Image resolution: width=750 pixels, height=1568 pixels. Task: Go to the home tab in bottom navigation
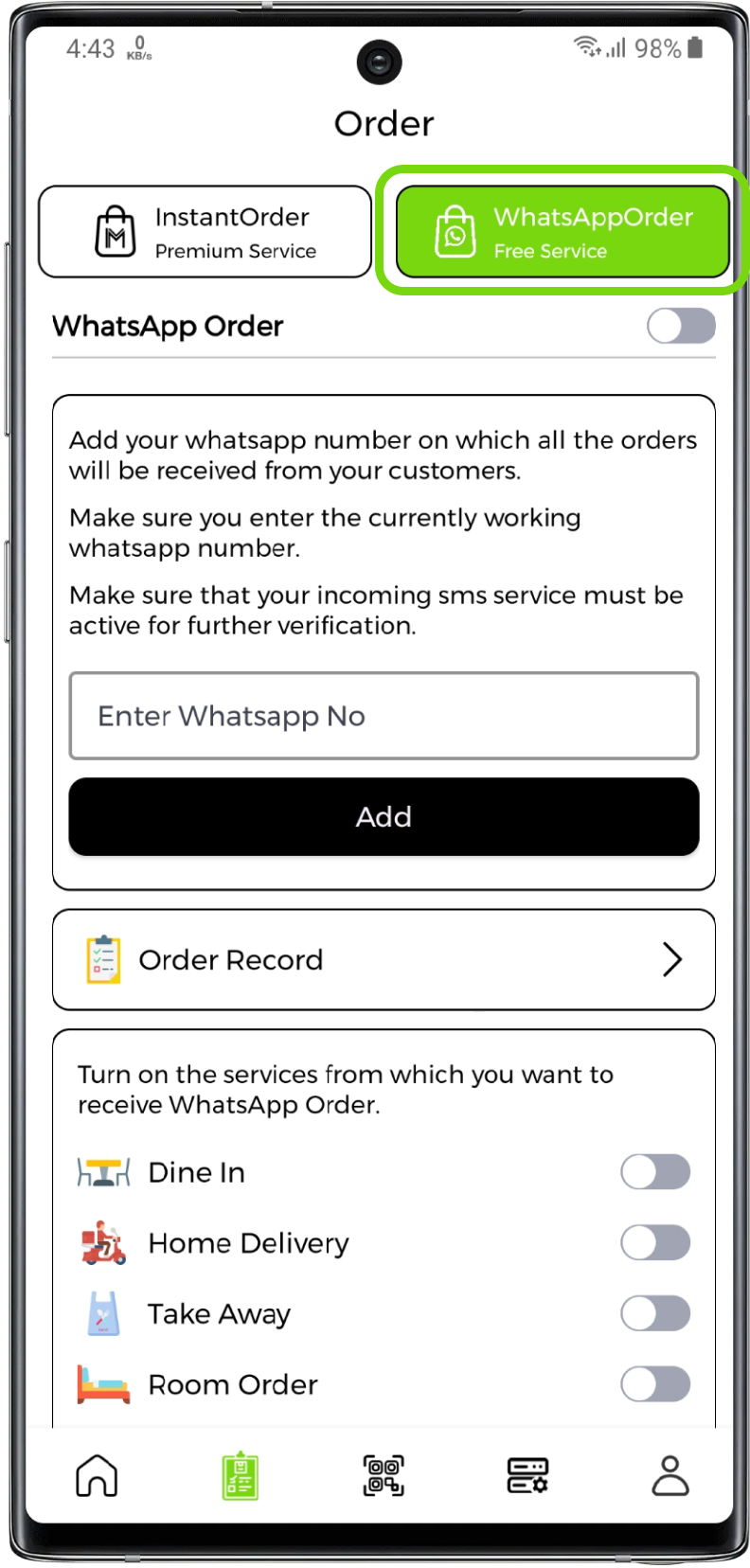click(x=97, y=1475)
